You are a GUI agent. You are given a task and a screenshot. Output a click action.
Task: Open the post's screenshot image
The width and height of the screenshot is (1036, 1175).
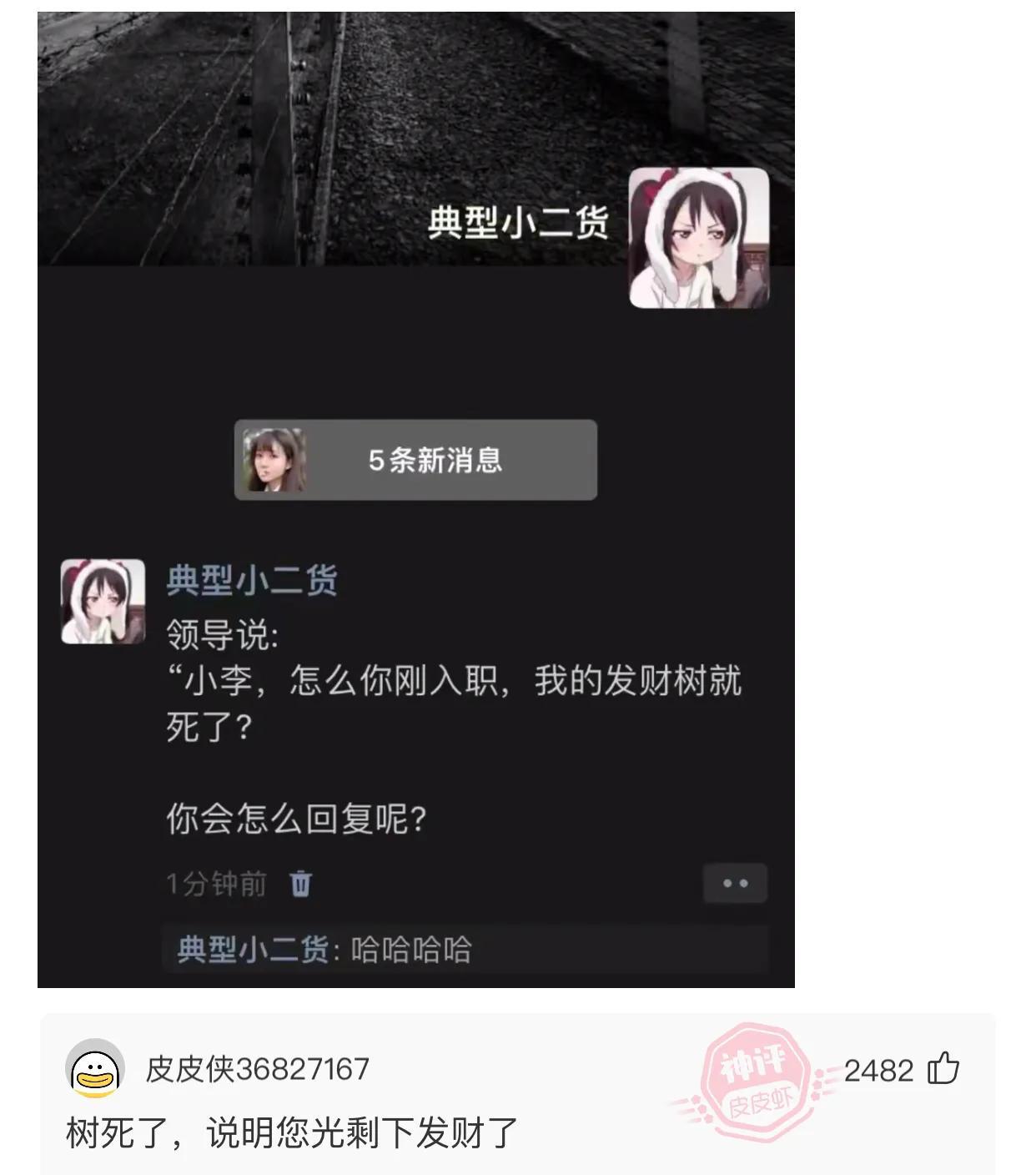(415, 499)
